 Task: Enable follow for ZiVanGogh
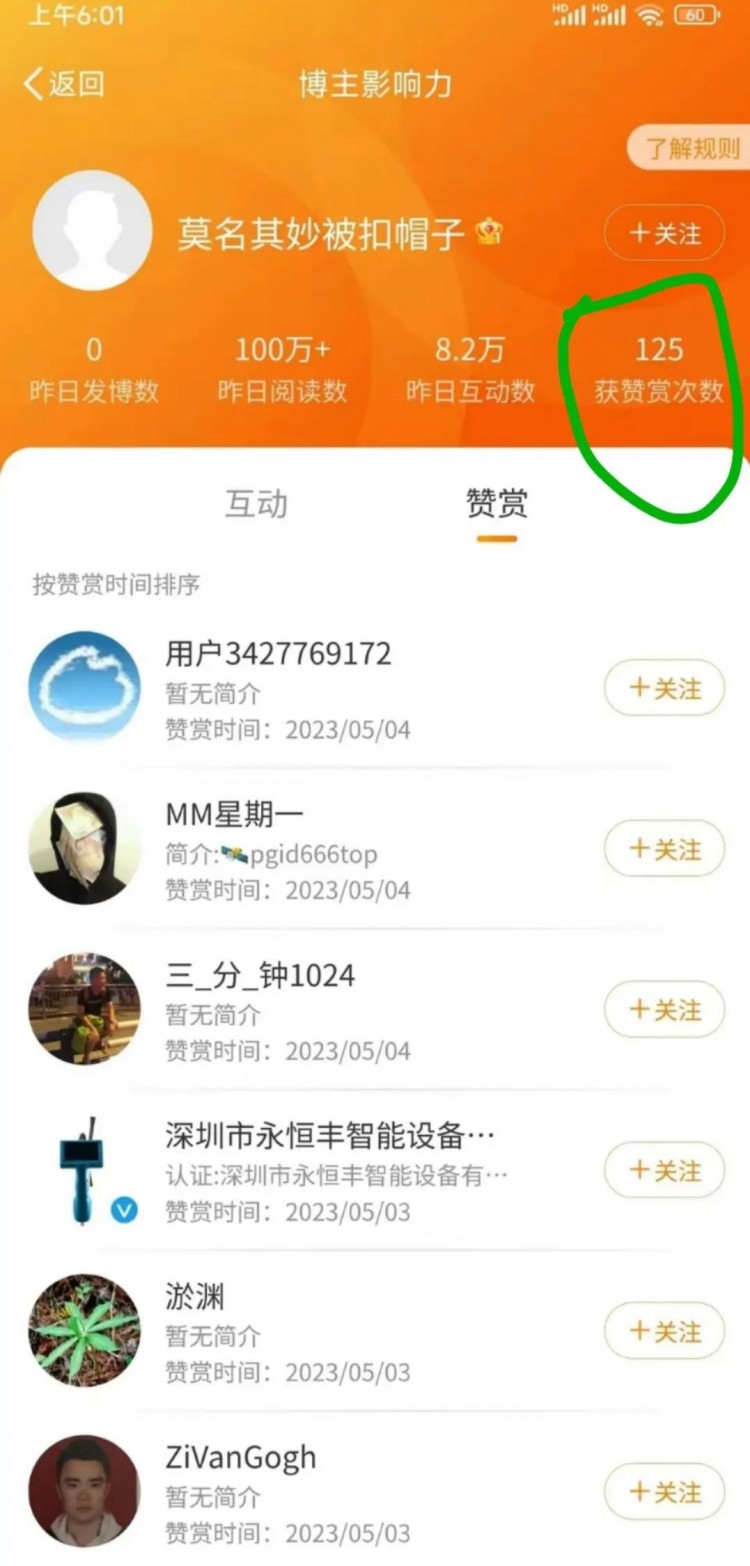point(663,1491)
